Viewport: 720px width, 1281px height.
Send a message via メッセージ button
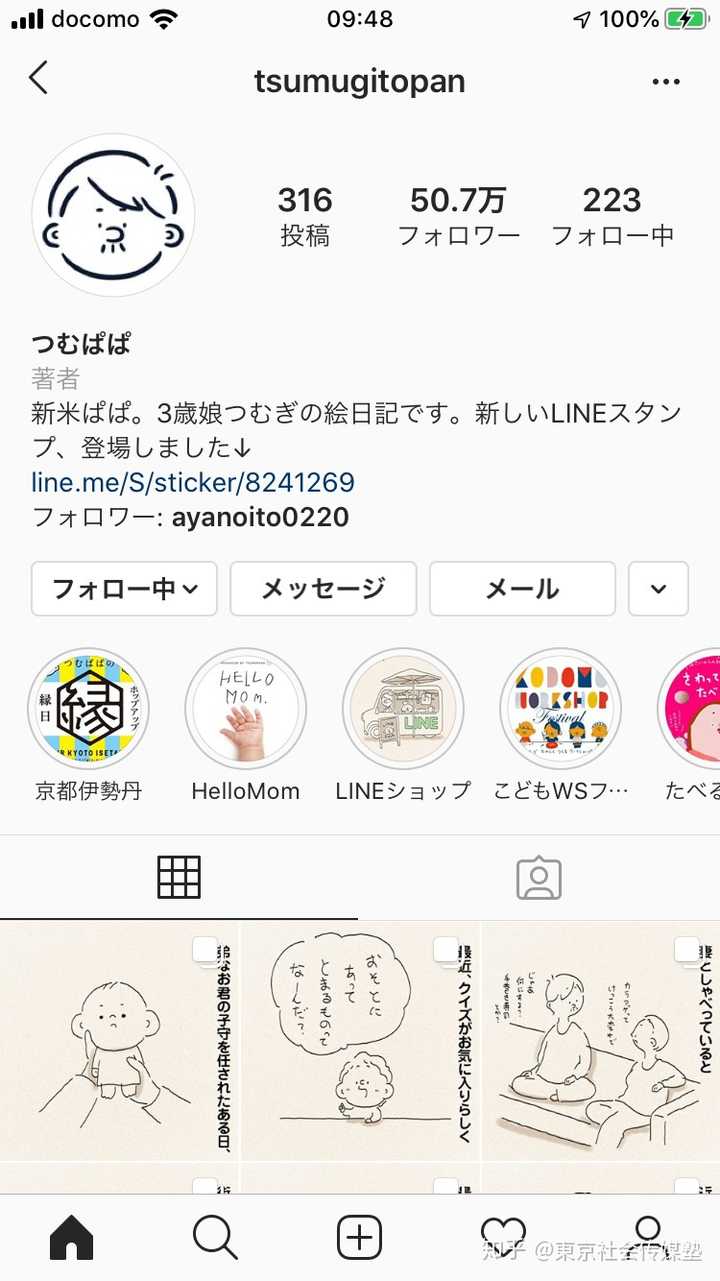(323, 589)
